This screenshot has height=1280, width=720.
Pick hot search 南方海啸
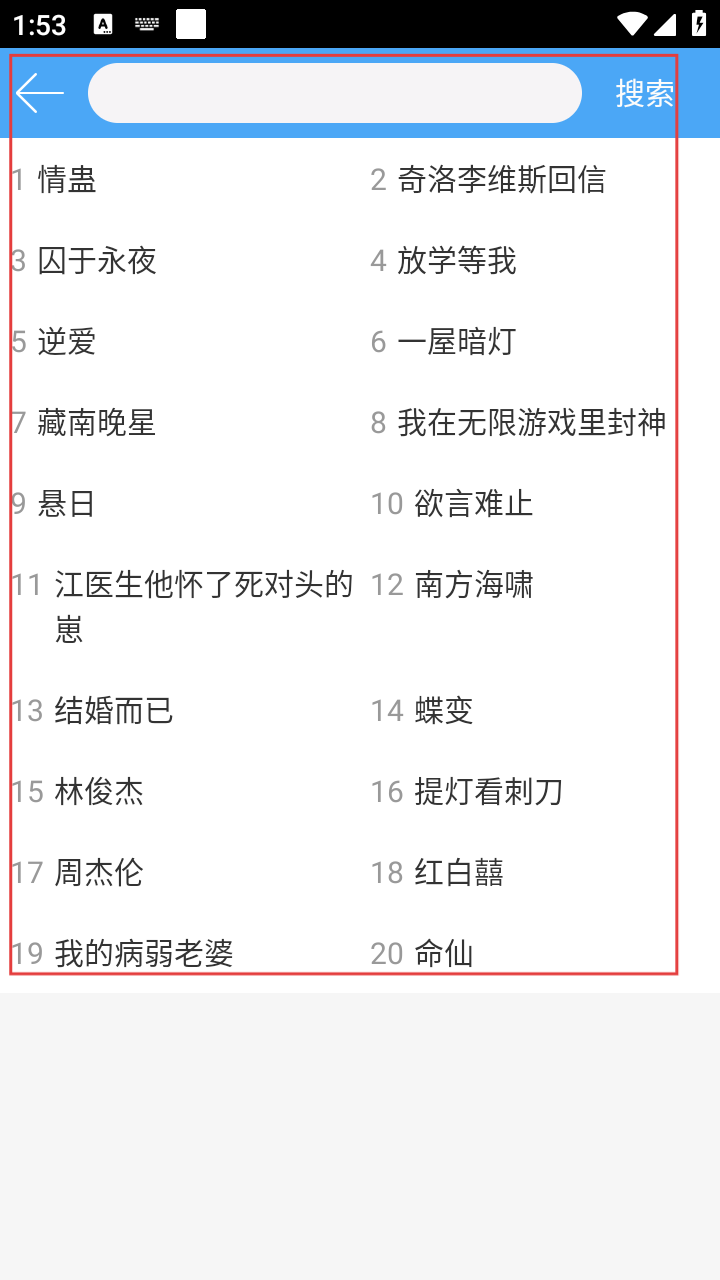(x=474, y=584)
